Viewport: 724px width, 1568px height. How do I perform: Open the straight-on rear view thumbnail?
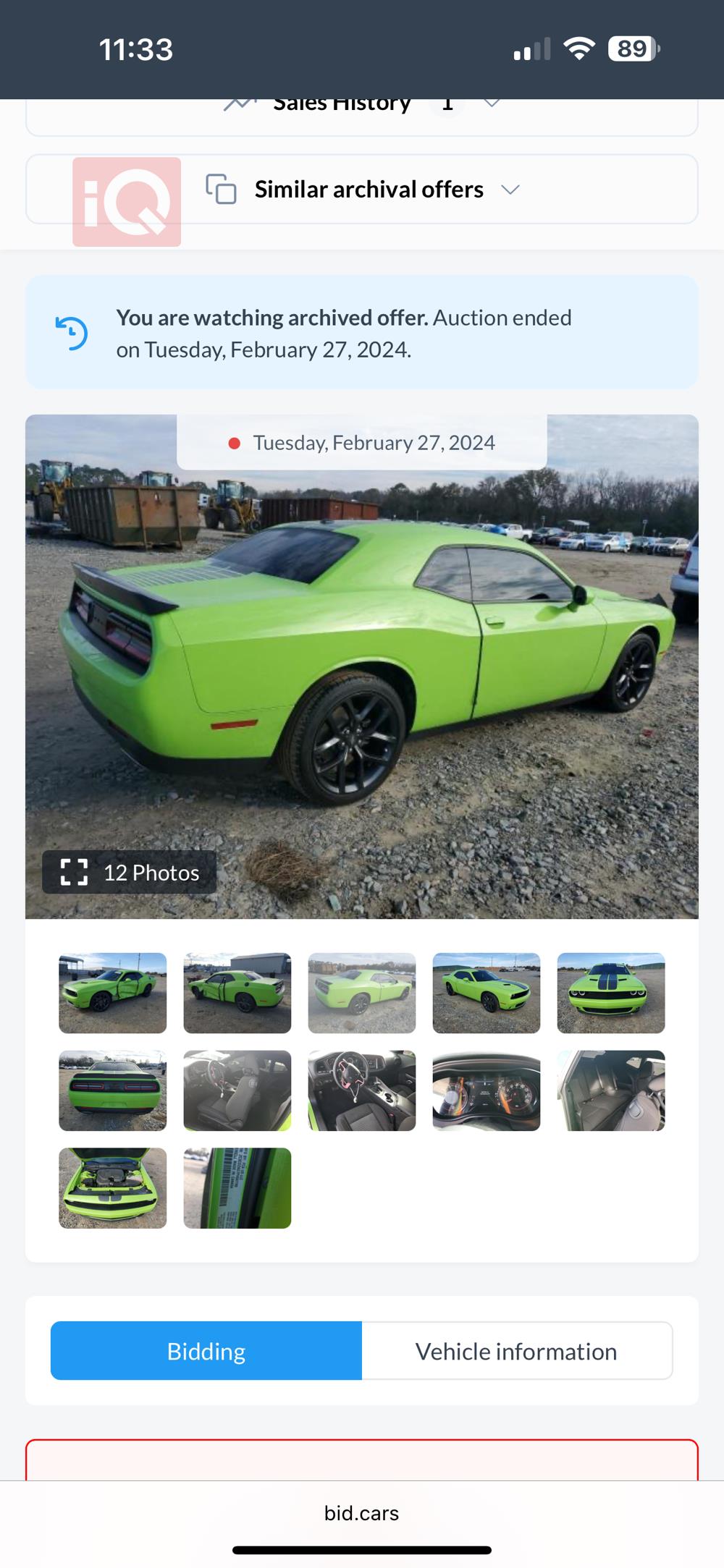point(113,1090)
